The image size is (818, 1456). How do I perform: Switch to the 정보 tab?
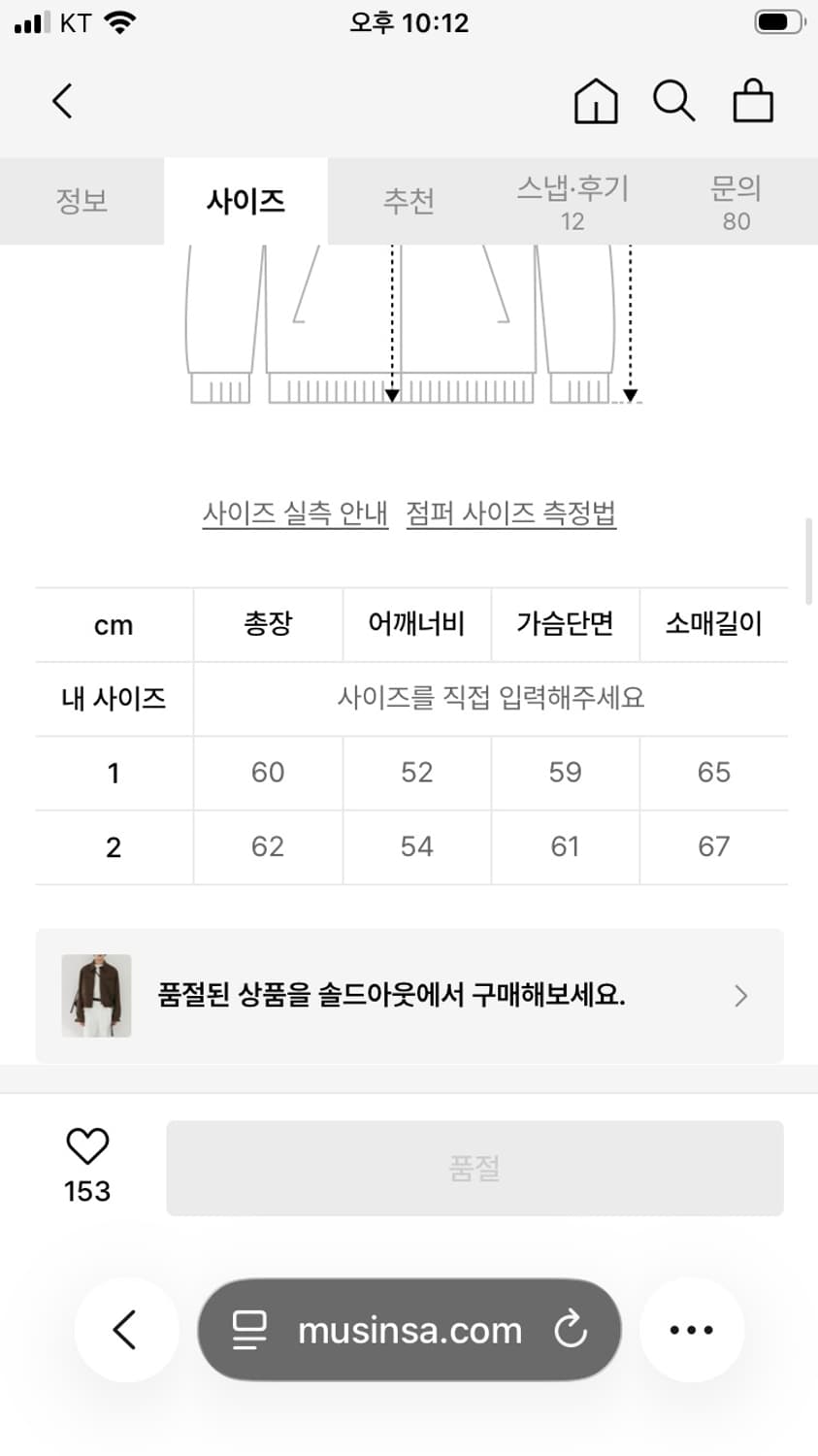coord(82,201)
